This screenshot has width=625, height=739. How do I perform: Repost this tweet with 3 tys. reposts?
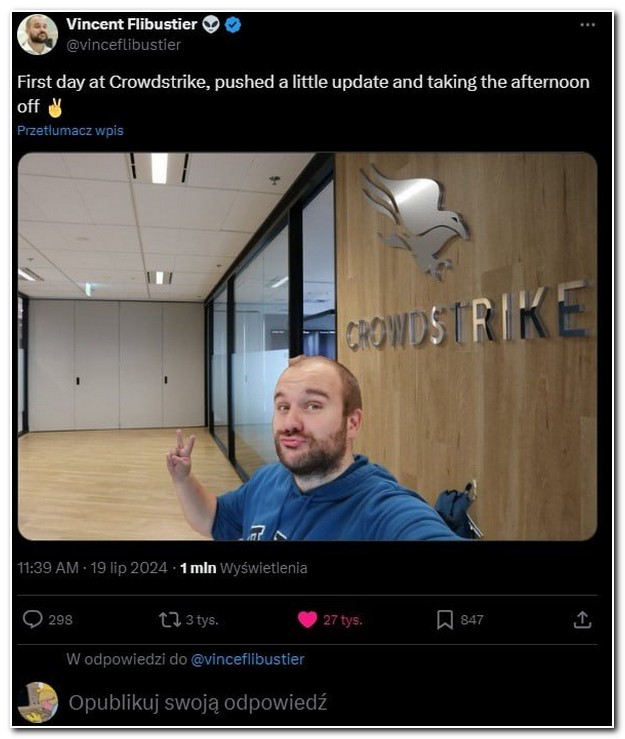[170, 620]
